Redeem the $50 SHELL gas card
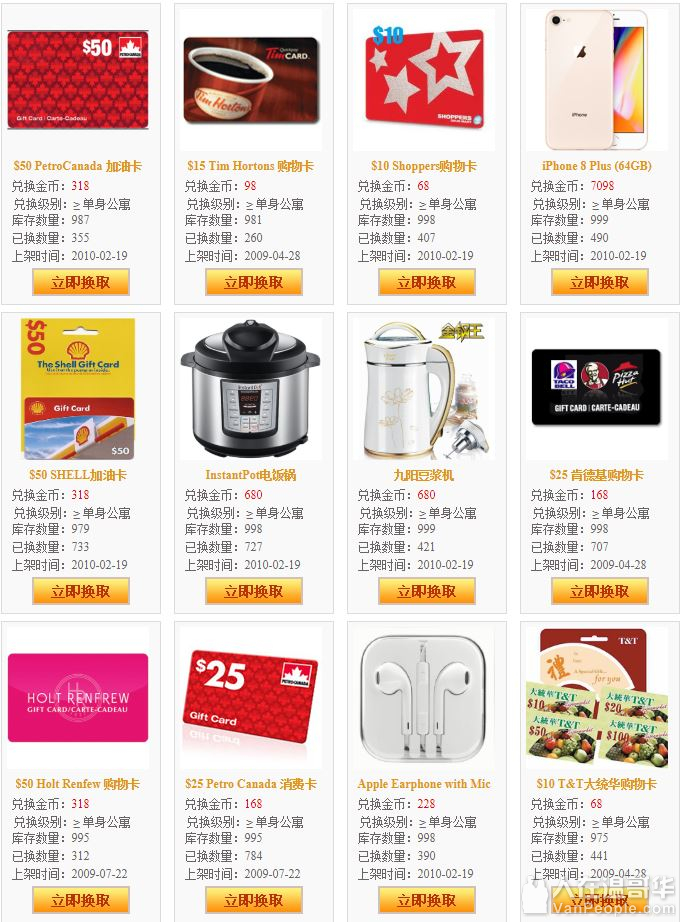 81,592
